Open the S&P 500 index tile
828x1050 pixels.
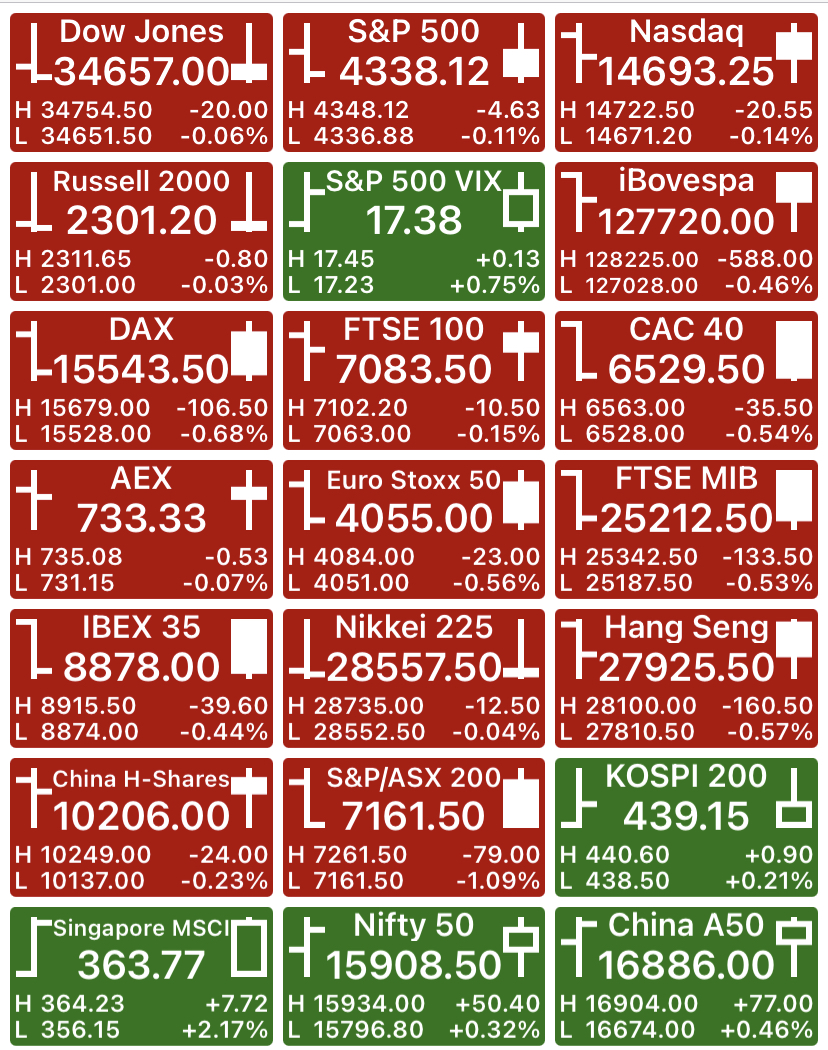(414, 82)
